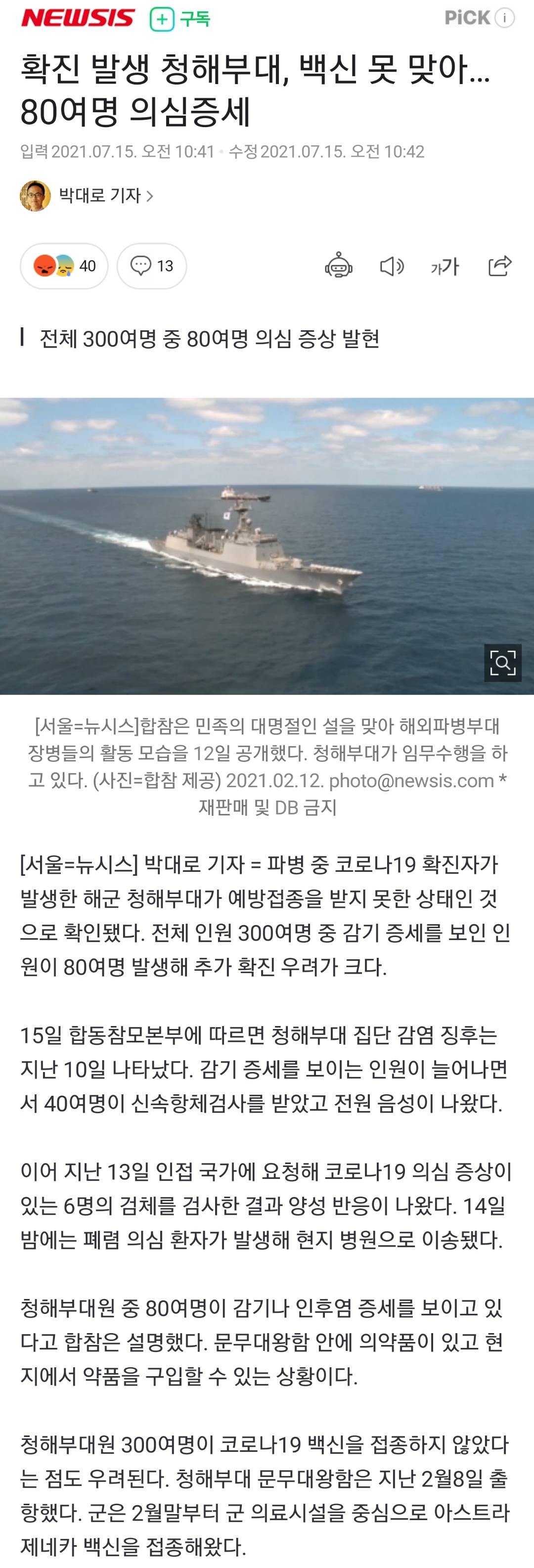
Task: Tap the NEWSIS logo header
Action: click(78, 18)
